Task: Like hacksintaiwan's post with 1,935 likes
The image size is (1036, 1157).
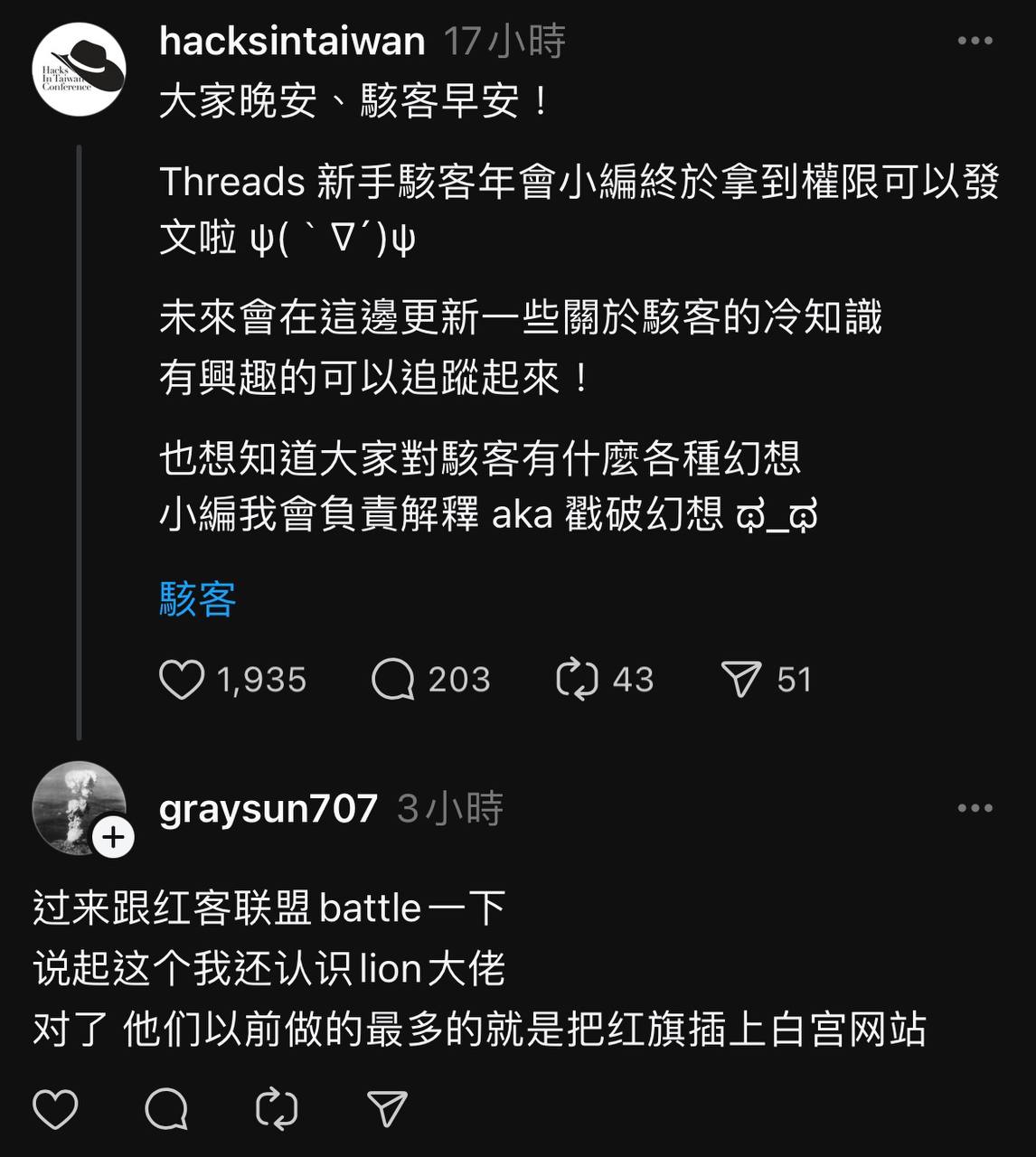Action: point(182,680)
